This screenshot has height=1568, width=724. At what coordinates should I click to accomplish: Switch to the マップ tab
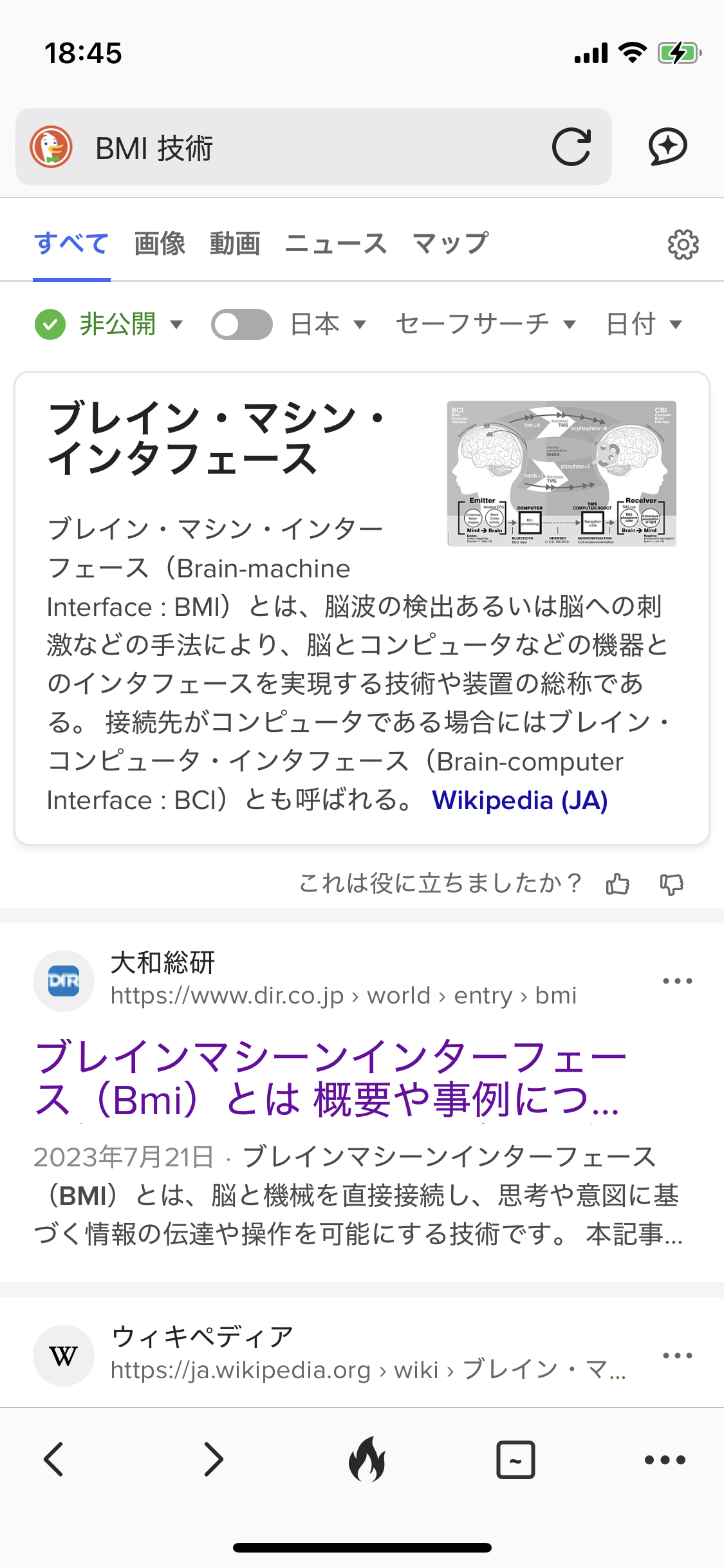click(x=450, y=244)
